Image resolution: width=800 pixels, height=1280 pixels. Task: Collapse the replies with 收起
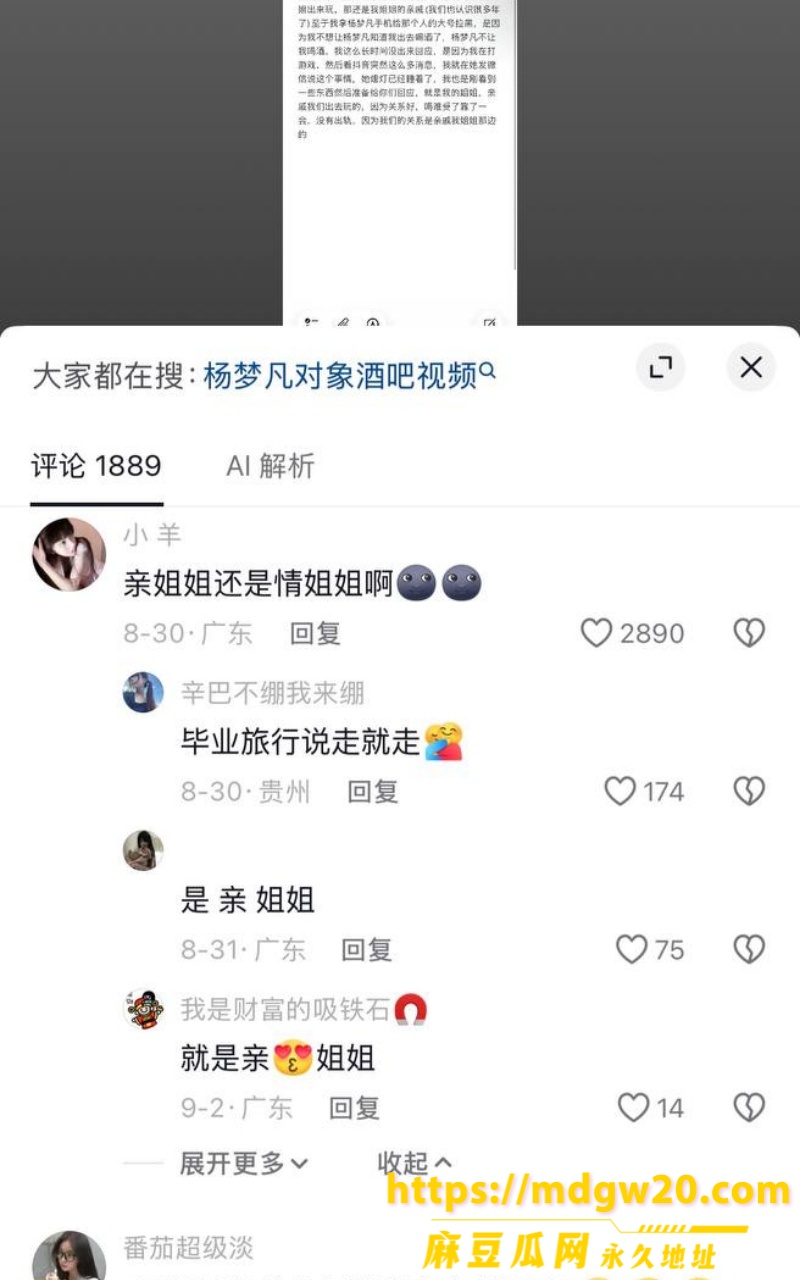coord(414,1163)
